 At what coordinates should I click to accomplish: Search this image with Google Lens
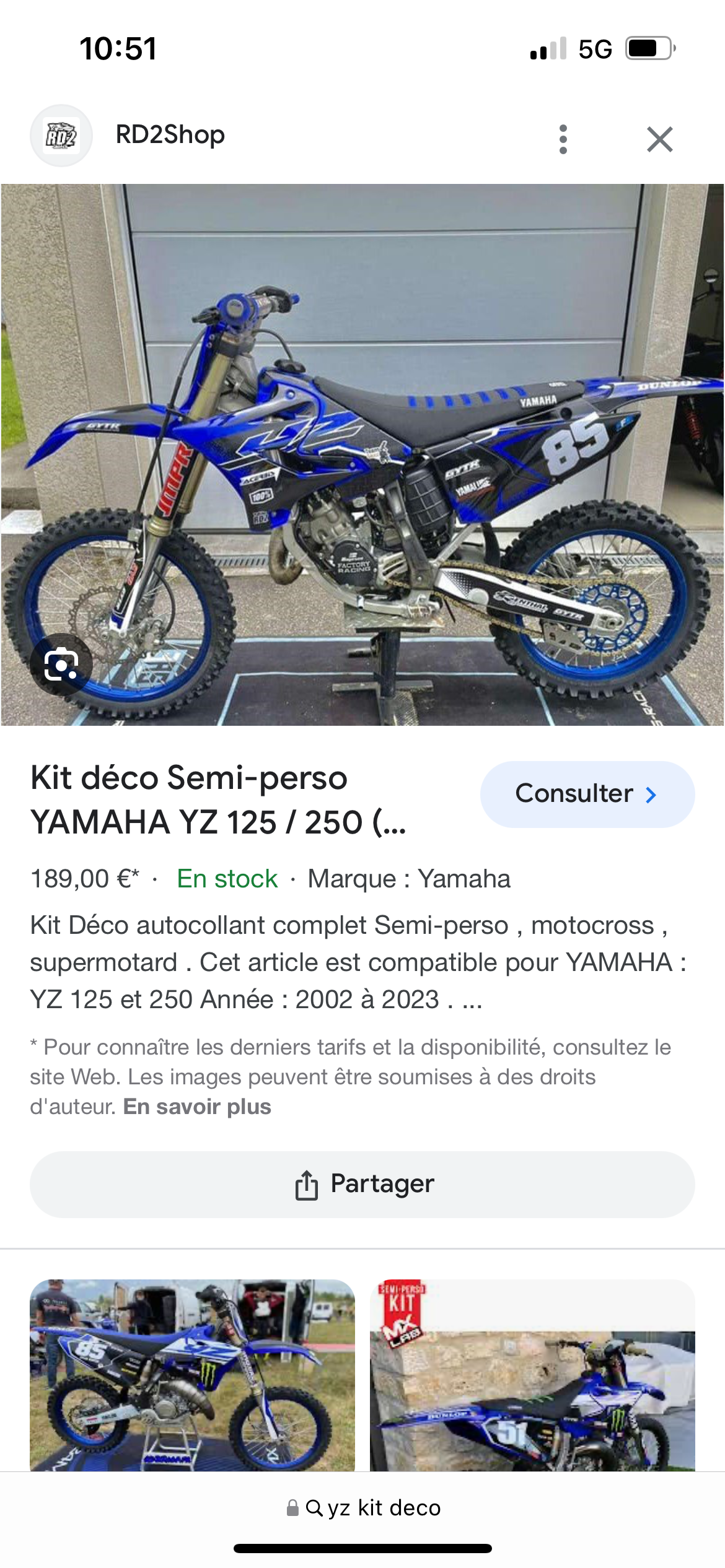(61, 665)
